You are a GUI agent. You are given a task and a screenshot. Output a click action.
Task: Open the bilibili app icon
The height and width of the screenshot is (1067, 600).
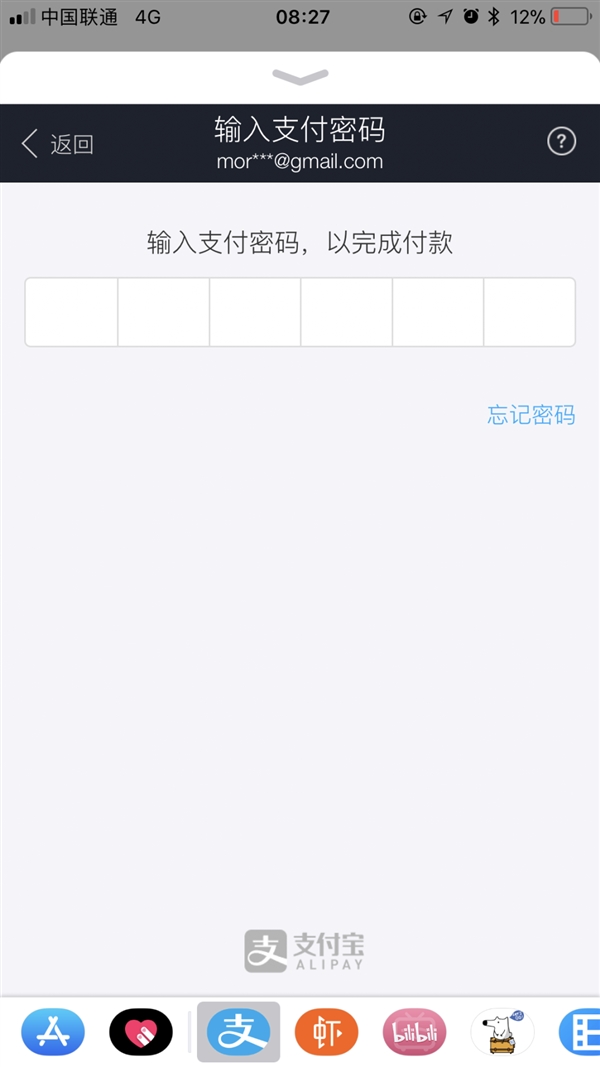point(414,1032)
